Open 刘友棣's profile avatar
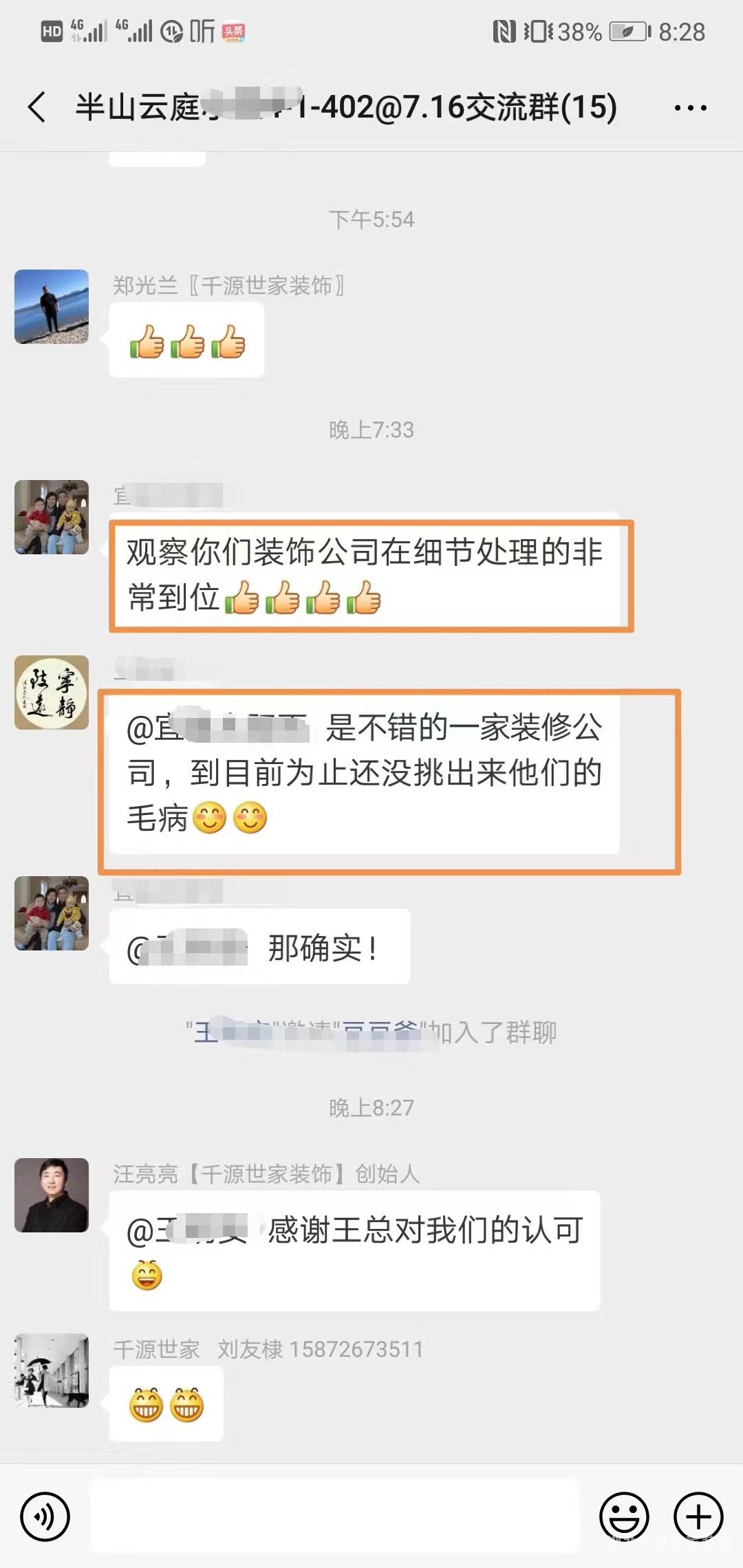The height and width of the screenshot is (1568, 743). pos(52,1370)
